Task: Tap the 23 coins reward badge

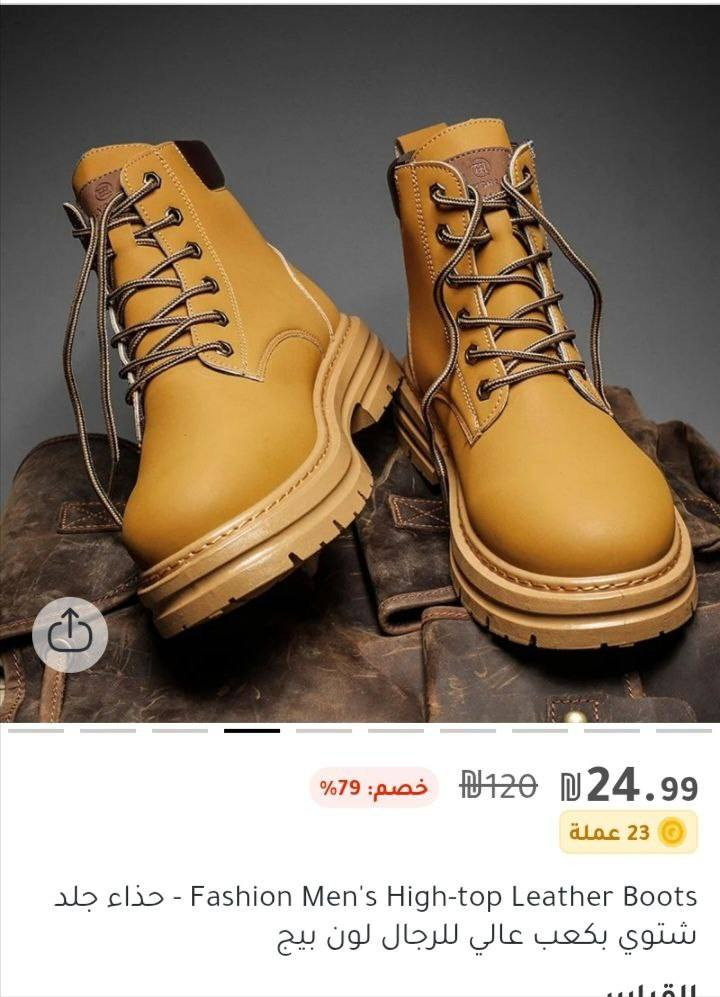Action: coord(627,832)
